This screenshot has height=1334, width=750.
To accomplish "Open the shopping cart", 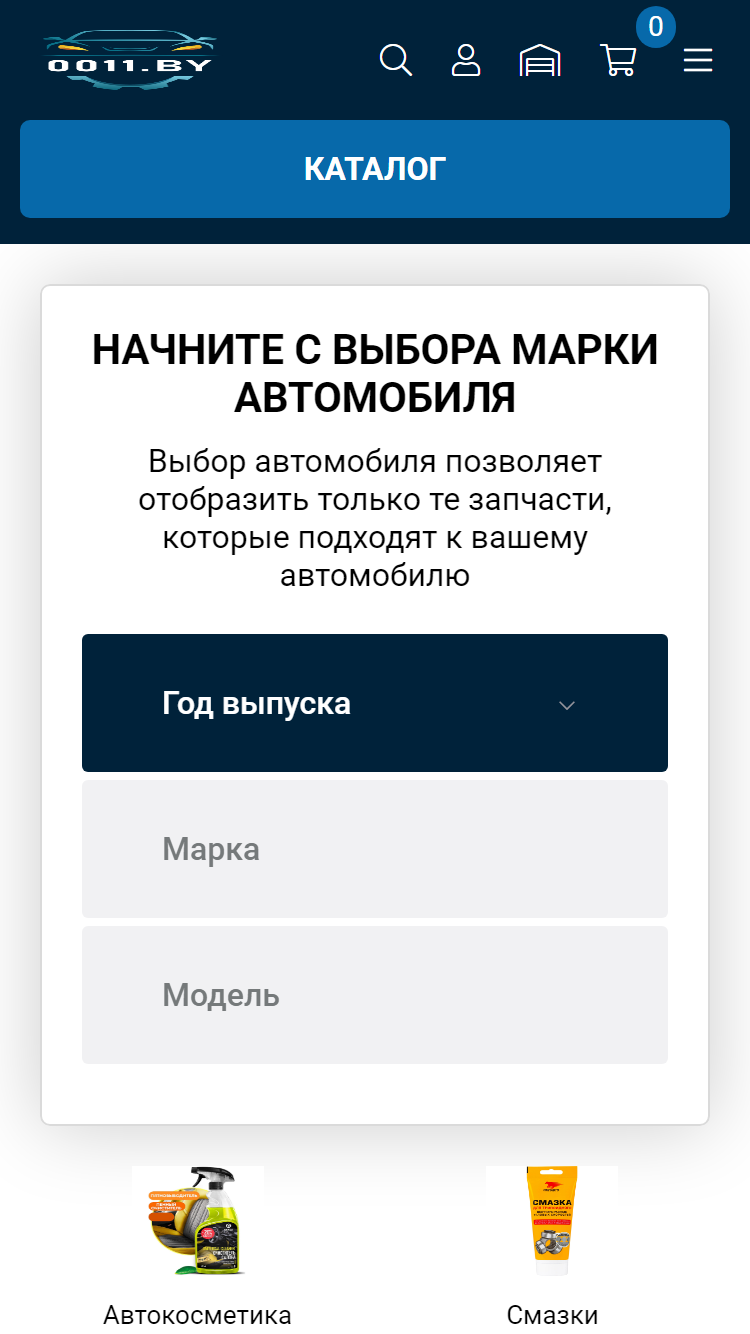I will click(618, 60).
